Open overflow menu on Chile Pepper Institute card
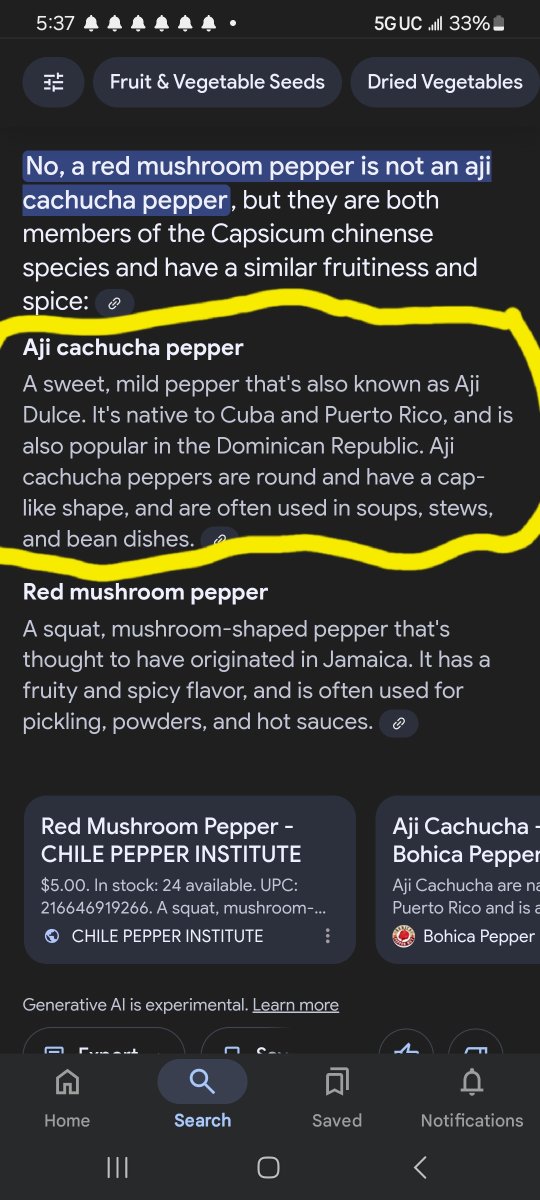 point(327,936)
